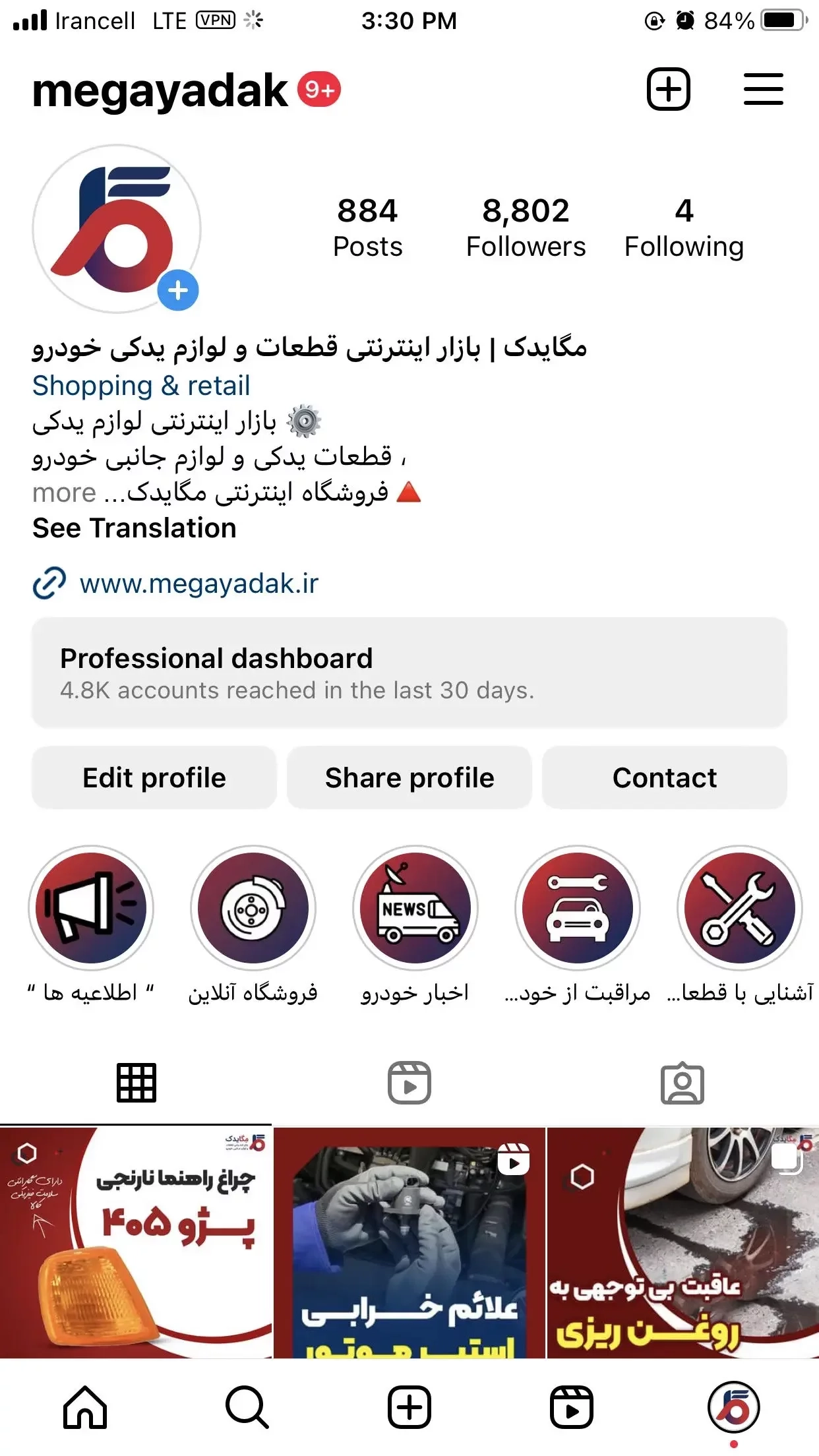
Task: Switch to the Reels tab on profile
Action: (x=409, y=1083)
